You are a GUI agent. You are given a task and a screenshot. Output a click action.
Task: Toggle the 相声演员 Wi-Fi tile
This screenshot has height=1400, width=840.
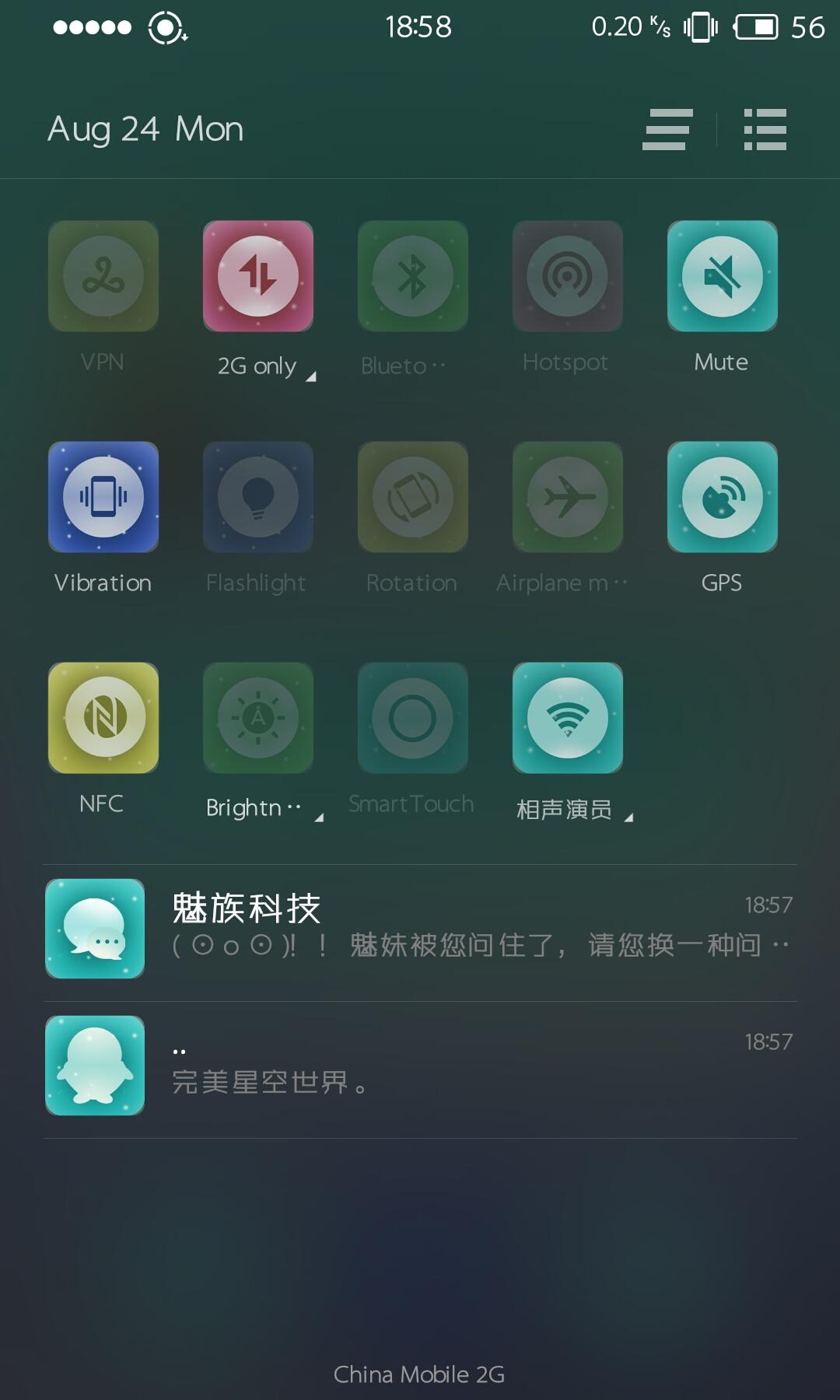coord(567,718)
